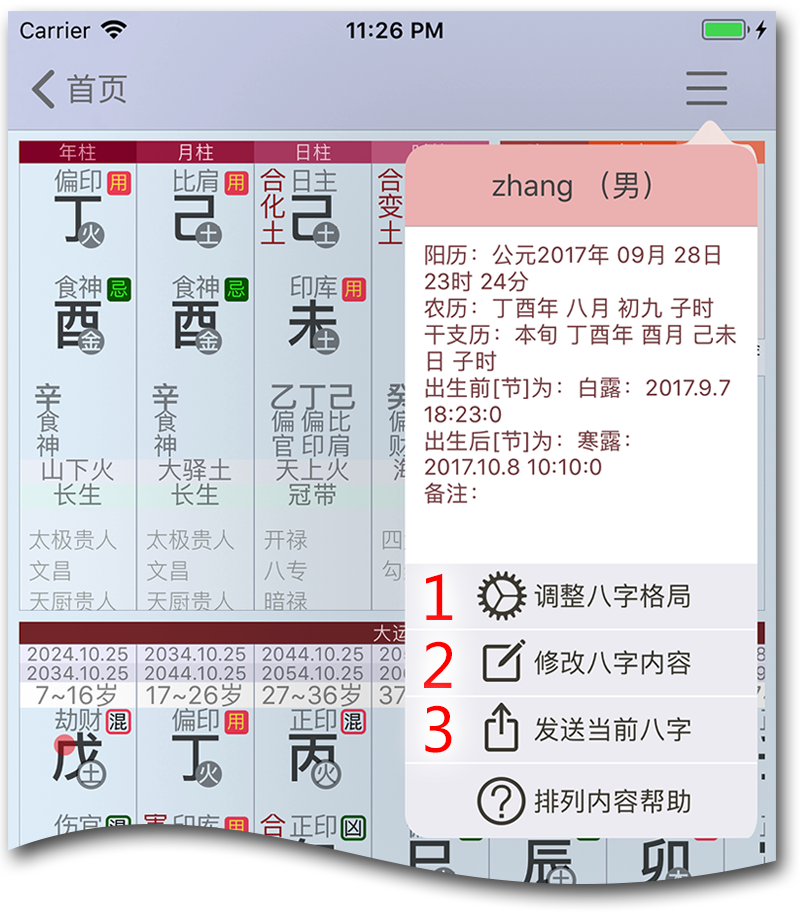Toggle the hamburger menu icon

[706, 89]
